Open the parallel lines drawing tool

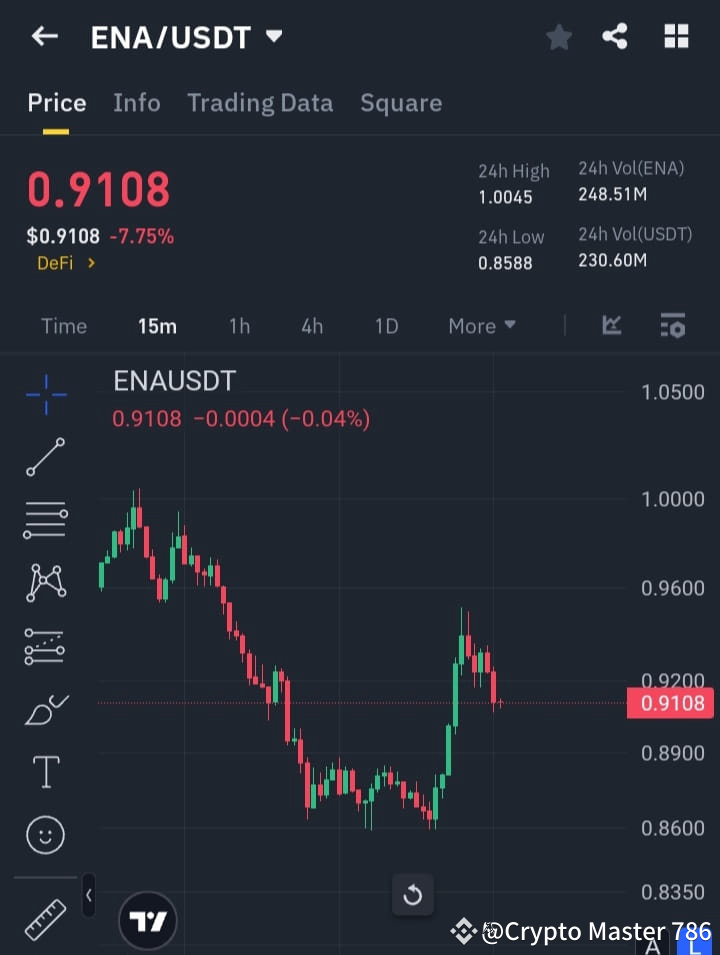coord(45,520)
